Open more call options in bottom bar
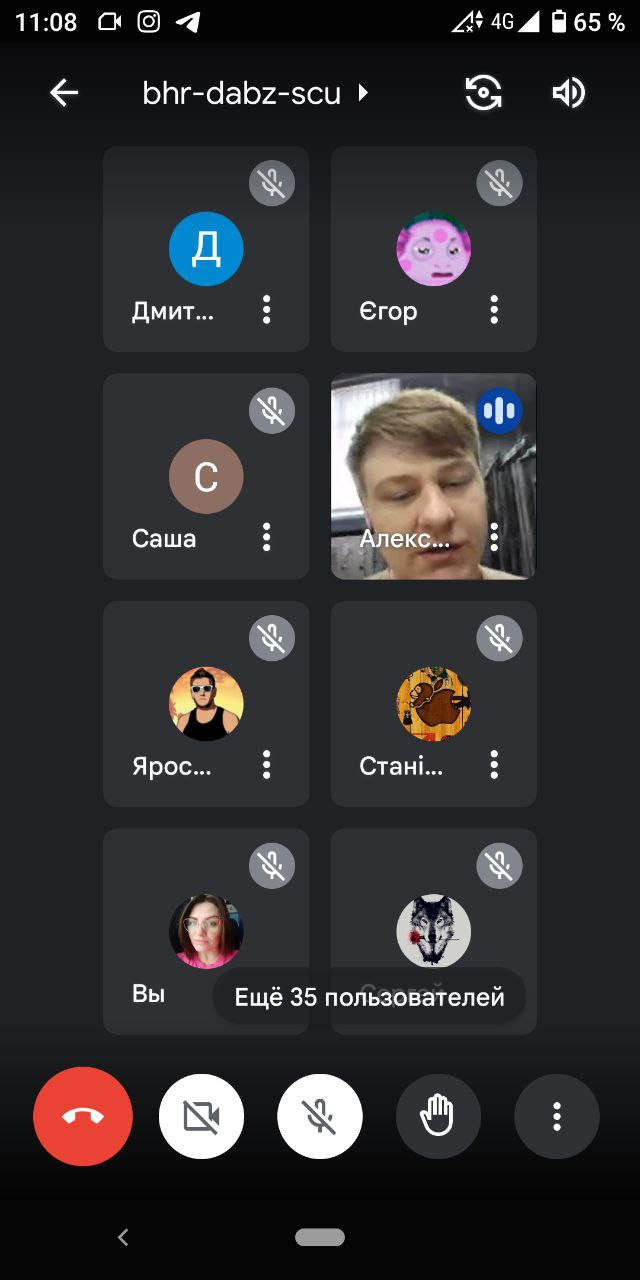 tap(557, 1116)
